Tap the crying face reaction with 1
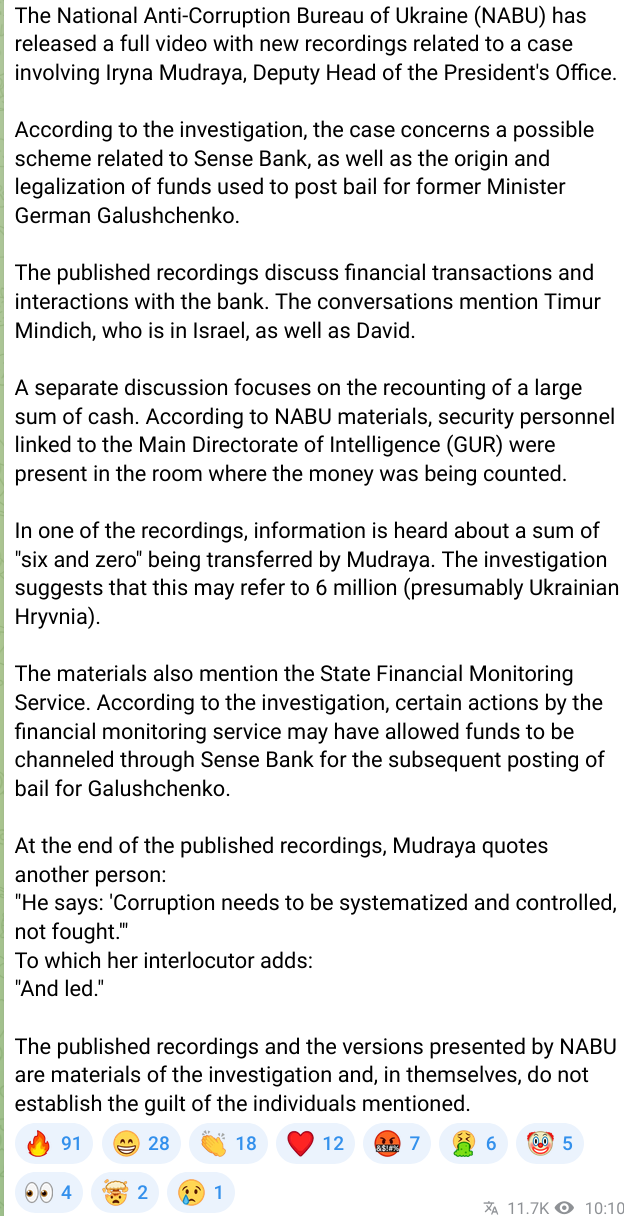This screenshot has height=1216, width=624. (199, 1192)
